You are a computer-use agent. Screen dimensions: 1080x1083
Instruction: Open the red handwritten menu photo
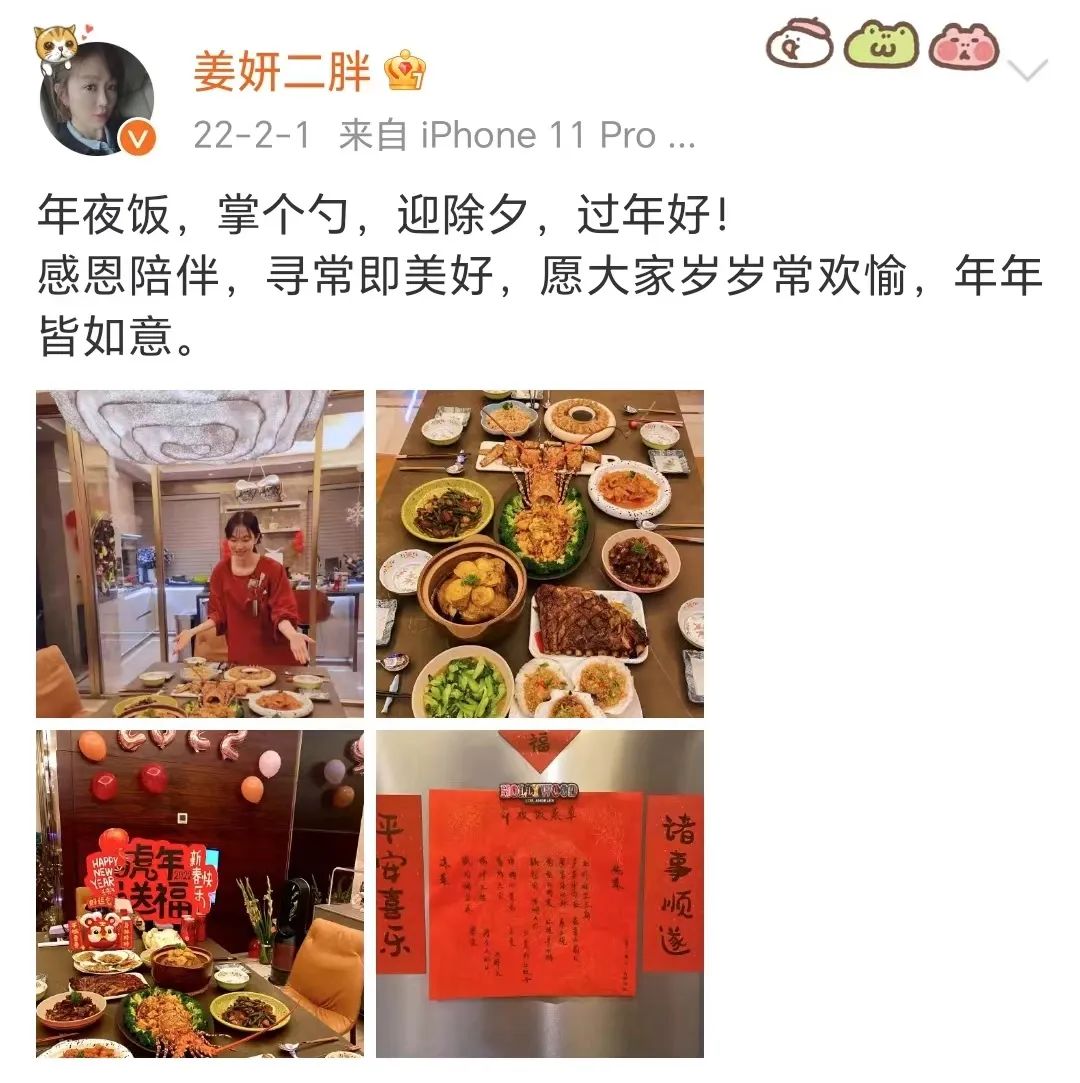coord(540,893)
